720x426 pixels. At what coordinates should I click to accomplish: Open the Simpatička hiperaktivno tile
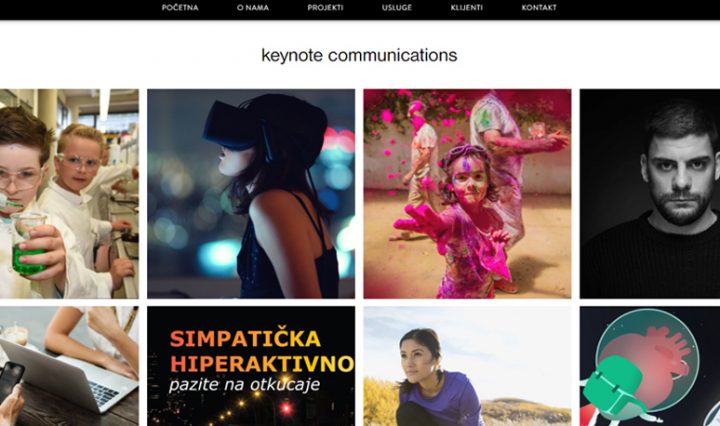251,366
